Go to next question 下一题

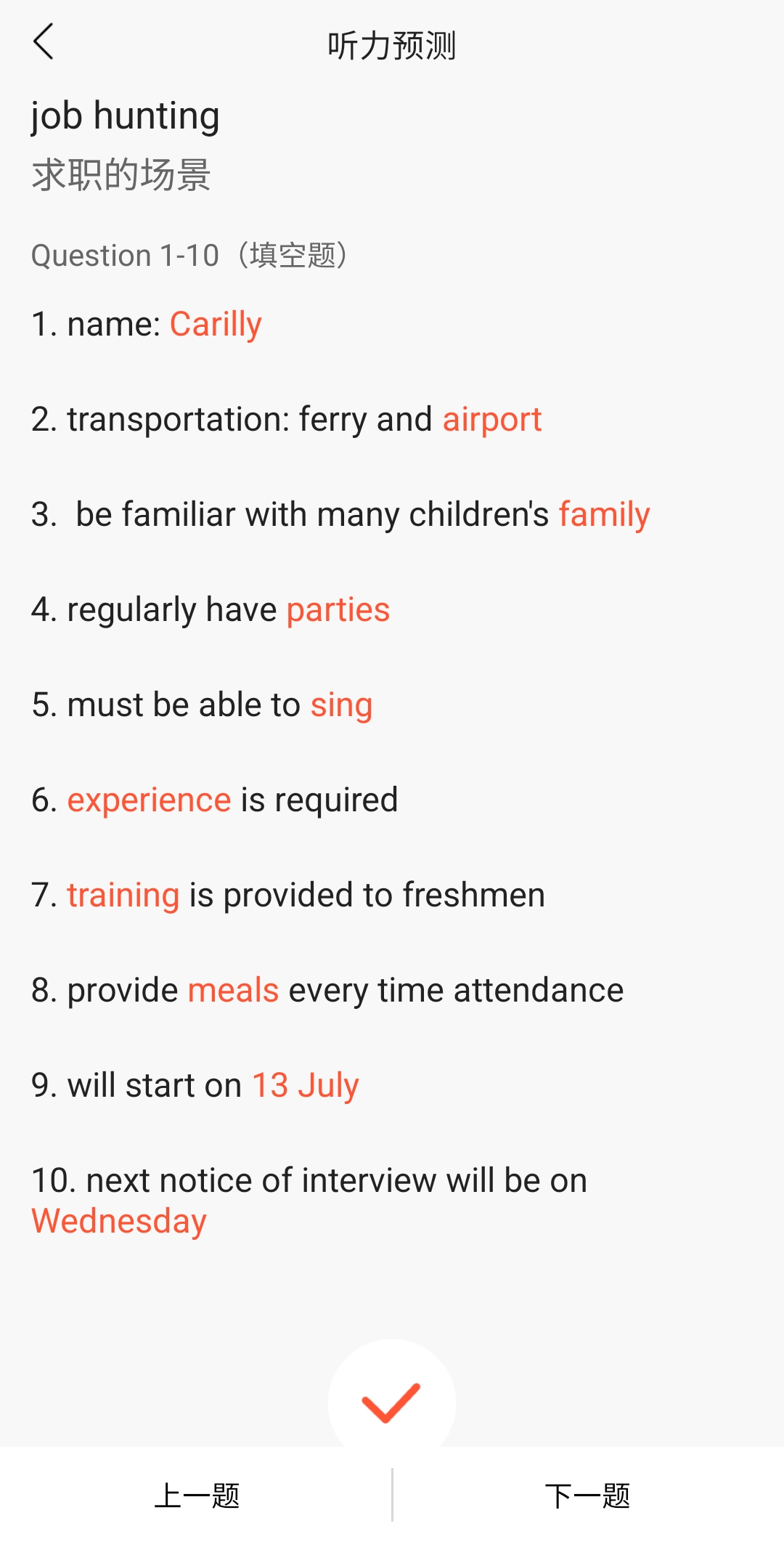(x=587, y=1496)
